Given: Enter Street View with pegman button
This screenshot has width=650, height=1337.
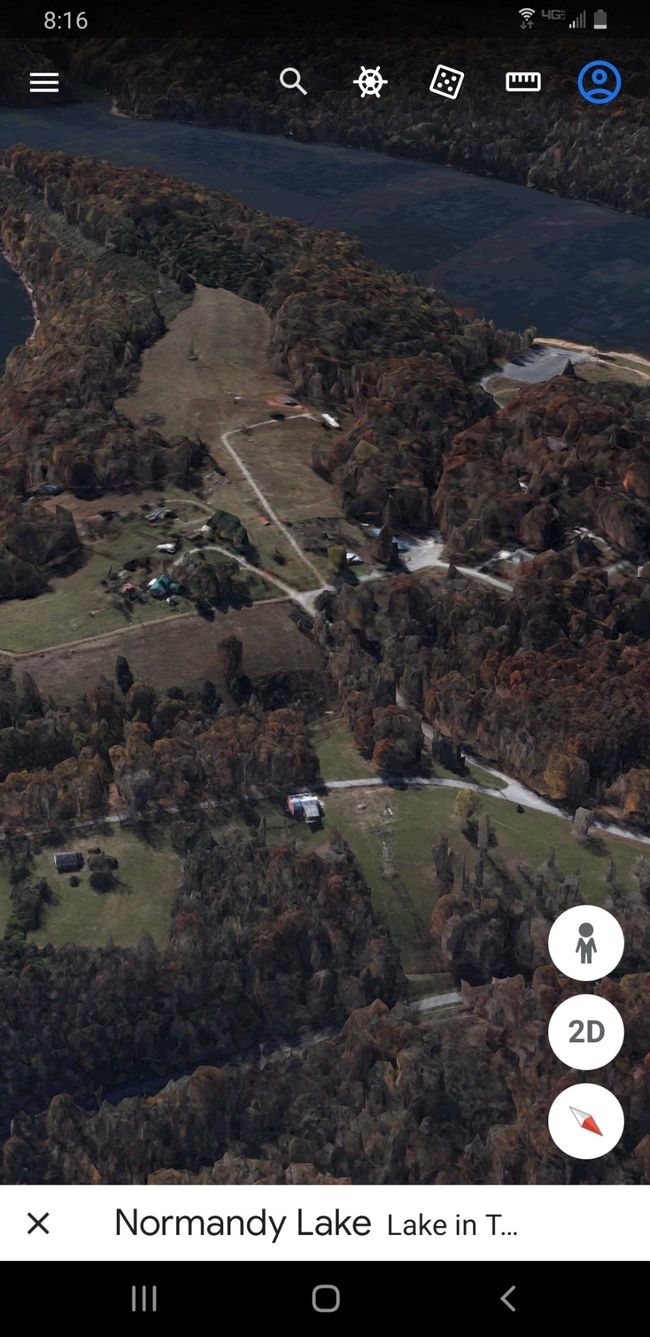Looking at the screenshot, I should point(586,943).
